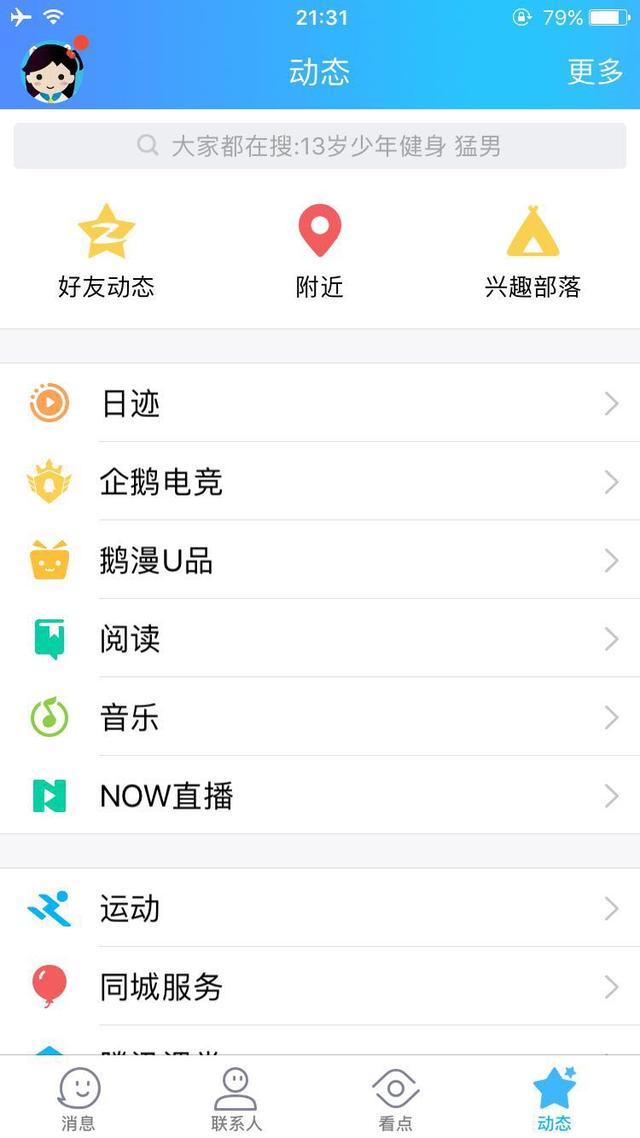Switch to the 消息 tab
This screenshot has width=640, height=1138.
(x=79, y=1098)
